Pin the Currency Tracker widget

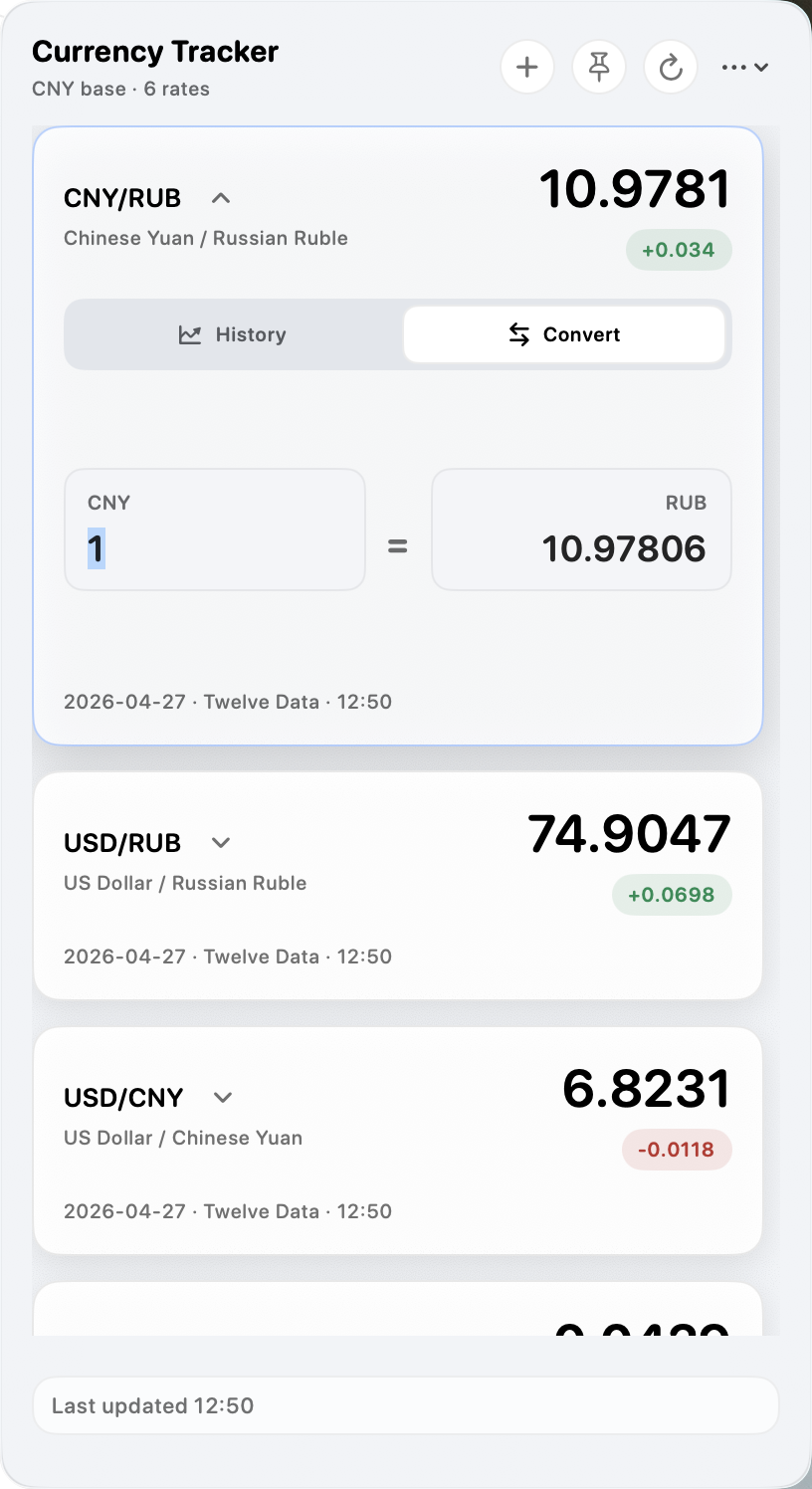point(599,67)
